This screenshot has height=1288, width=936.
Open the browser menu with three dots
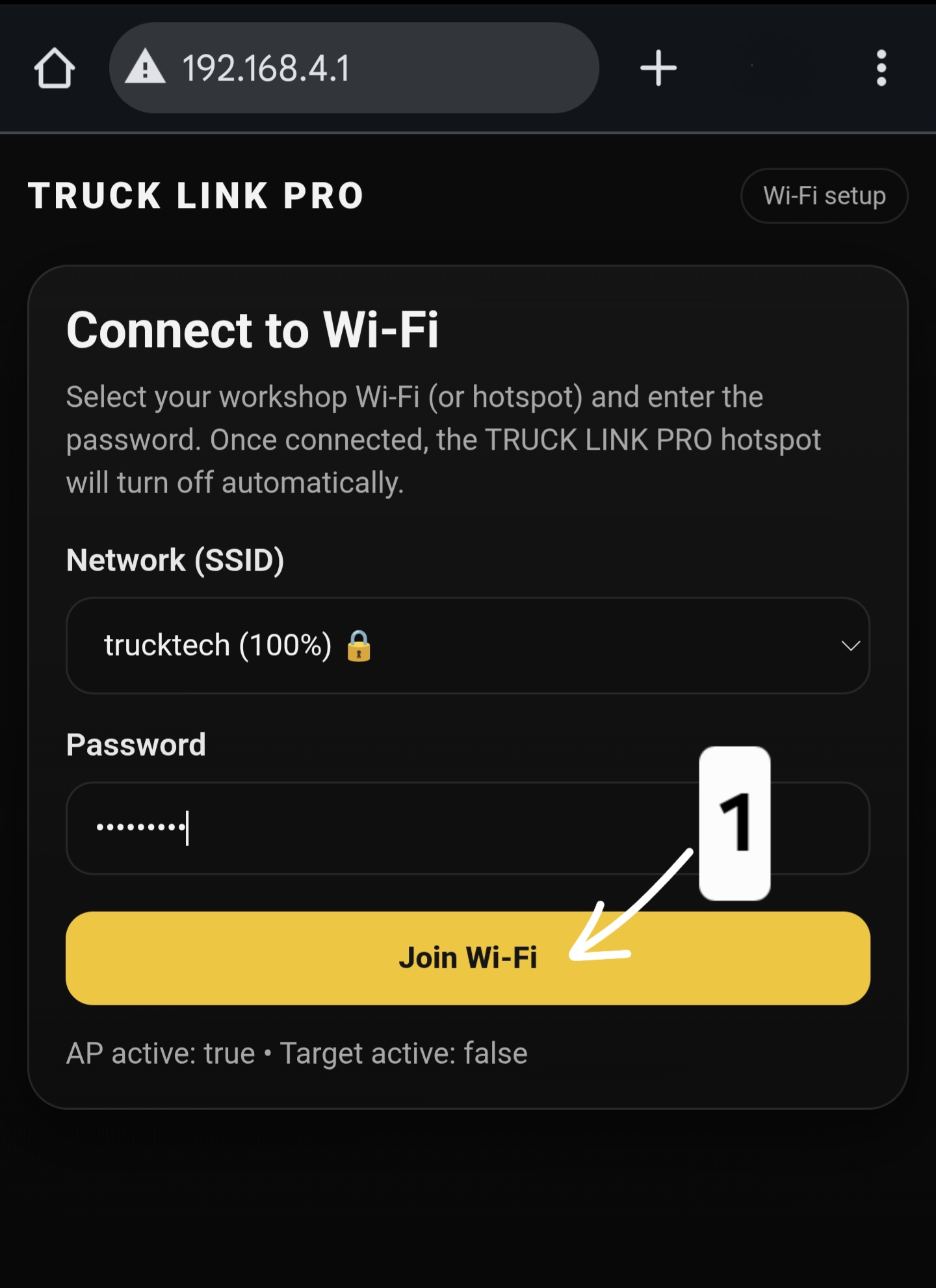(x=881, y=68)
